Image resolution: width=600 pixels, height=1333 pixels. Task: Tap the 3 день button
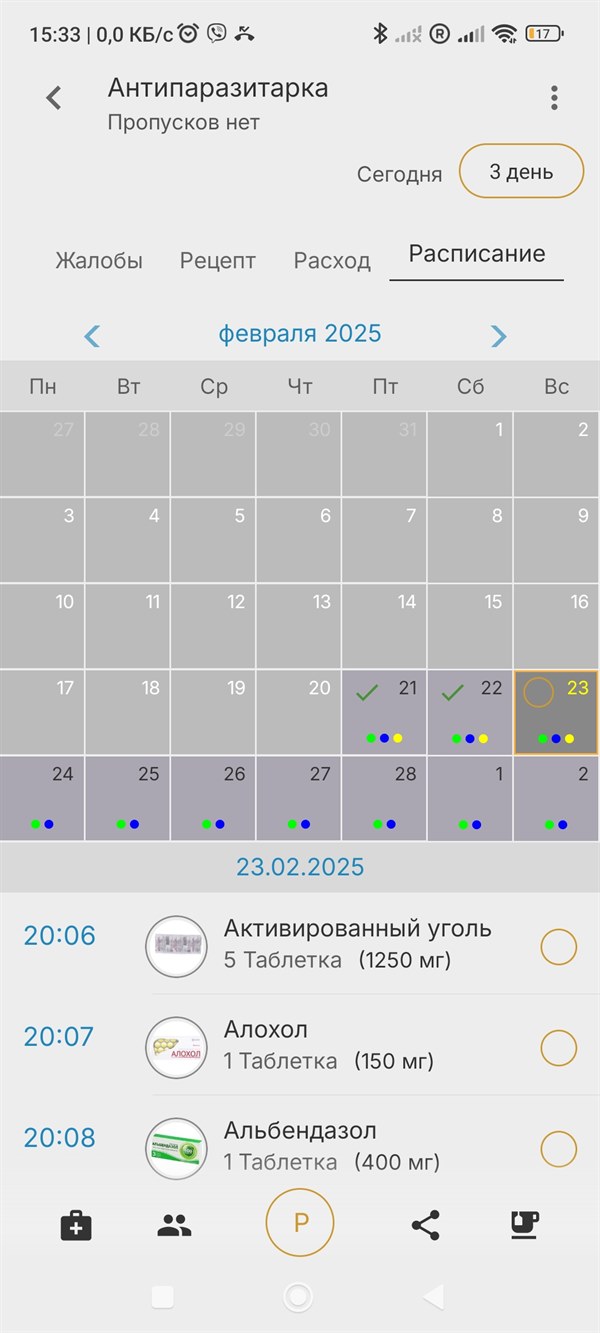(520, 171)
